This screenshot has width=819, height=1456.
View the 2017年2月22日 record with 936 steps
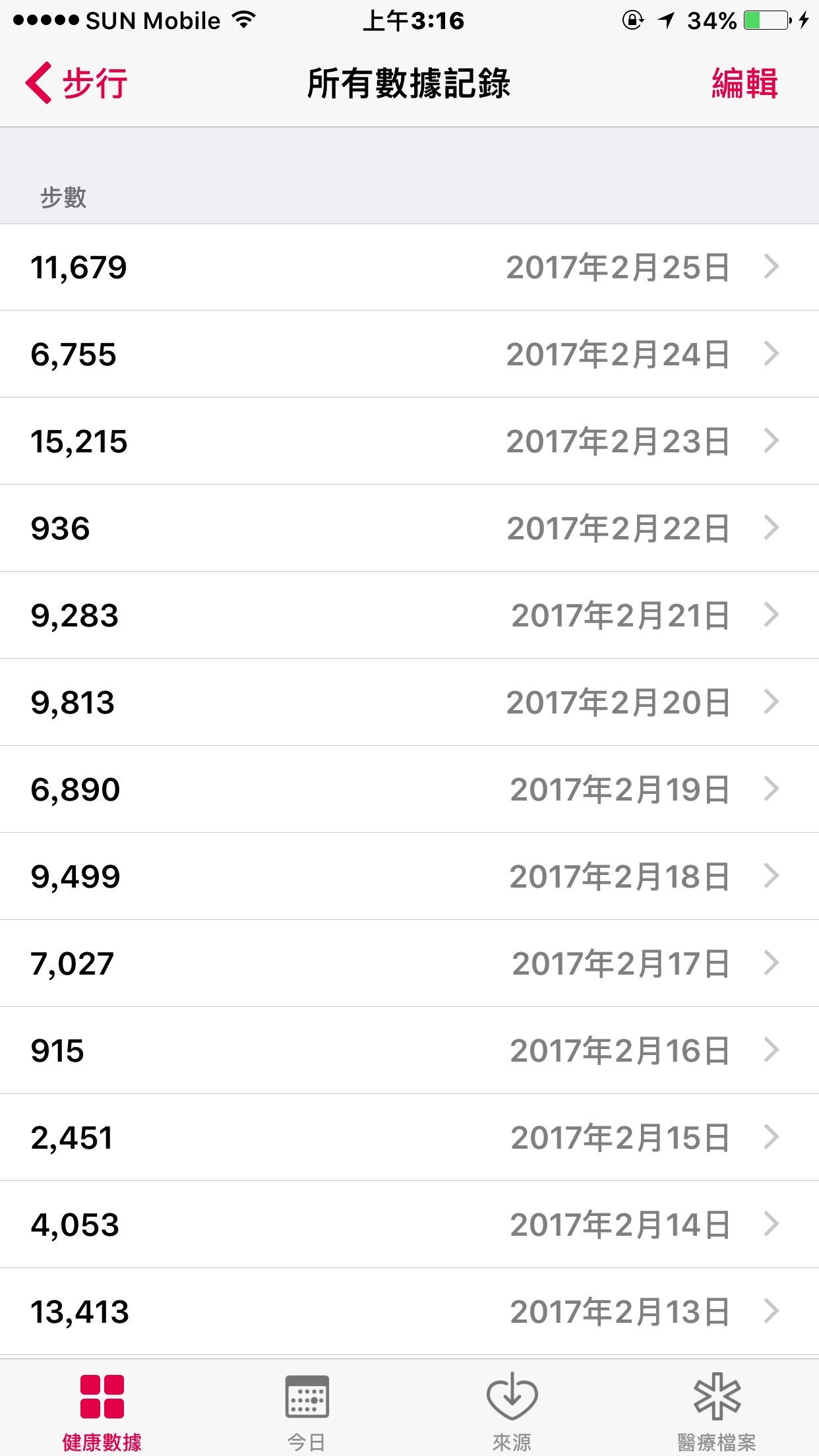409,528
